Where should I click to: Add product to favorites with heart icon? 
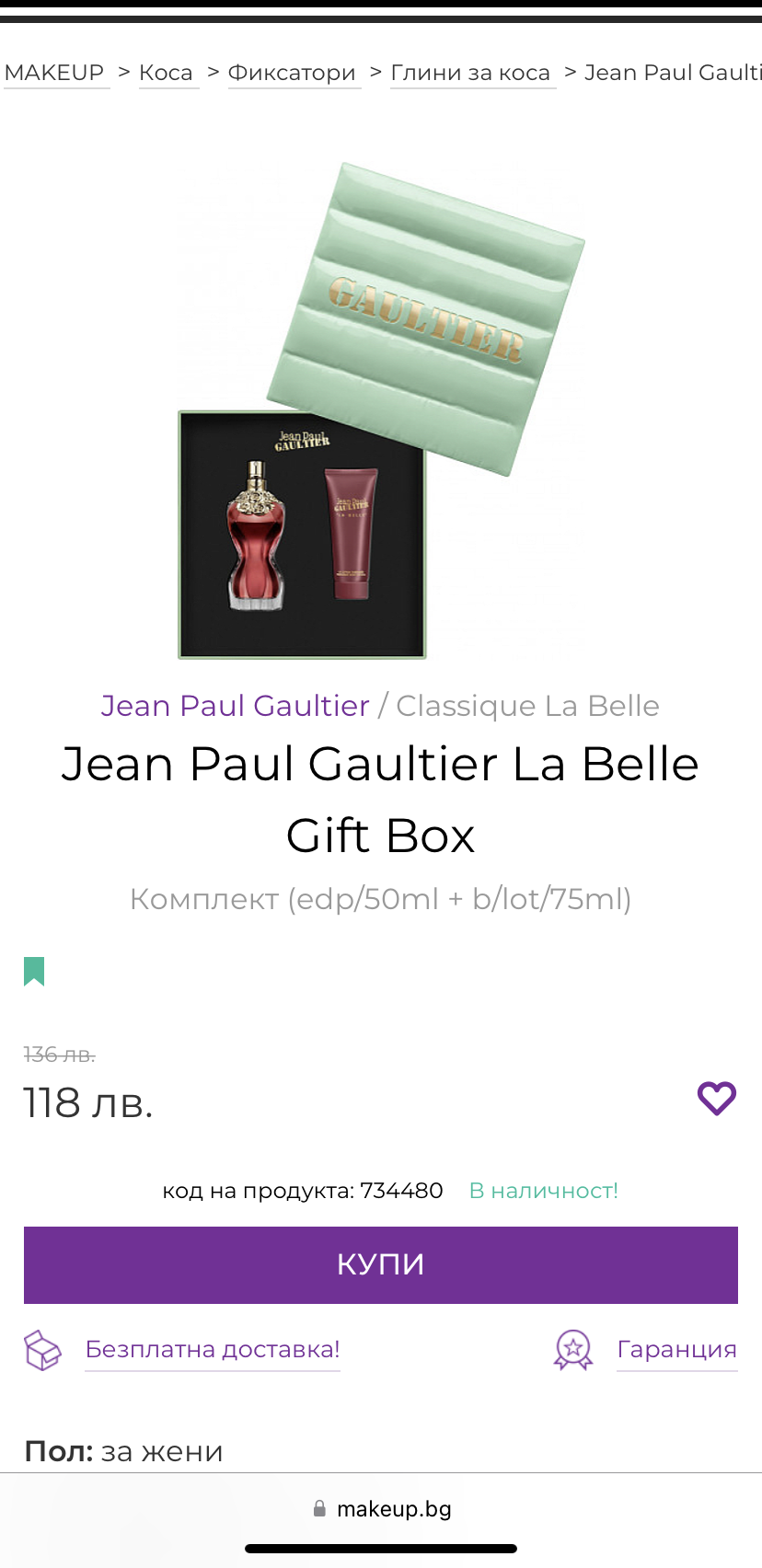click(716, 1098)
